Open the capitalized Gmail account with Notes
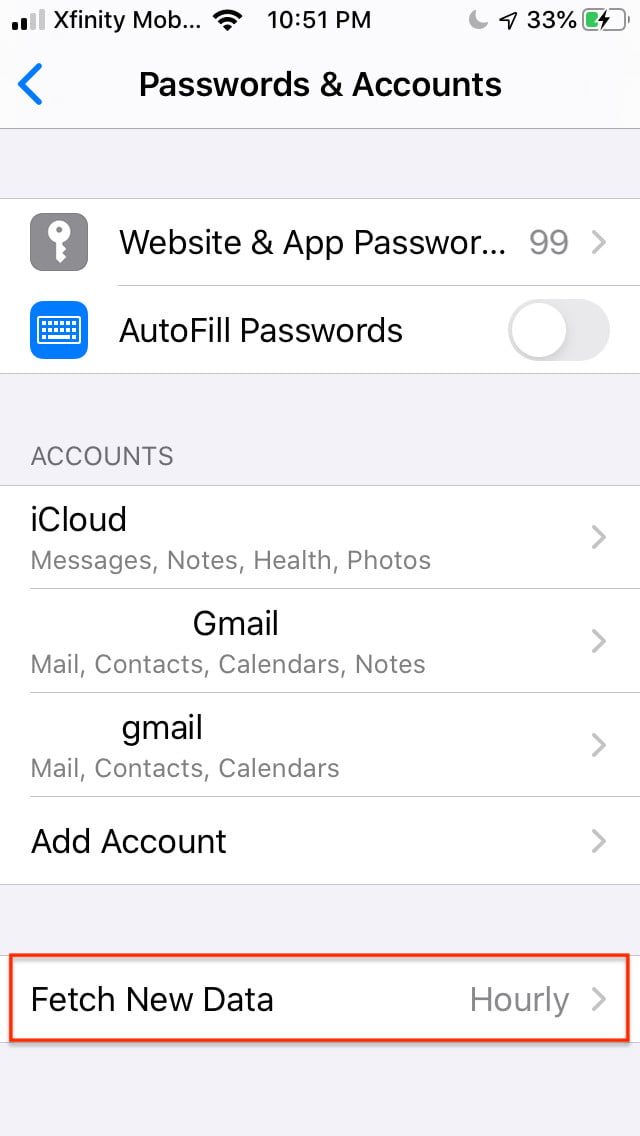The width and height of the screenshot is (640, 1136). [320, 641]
